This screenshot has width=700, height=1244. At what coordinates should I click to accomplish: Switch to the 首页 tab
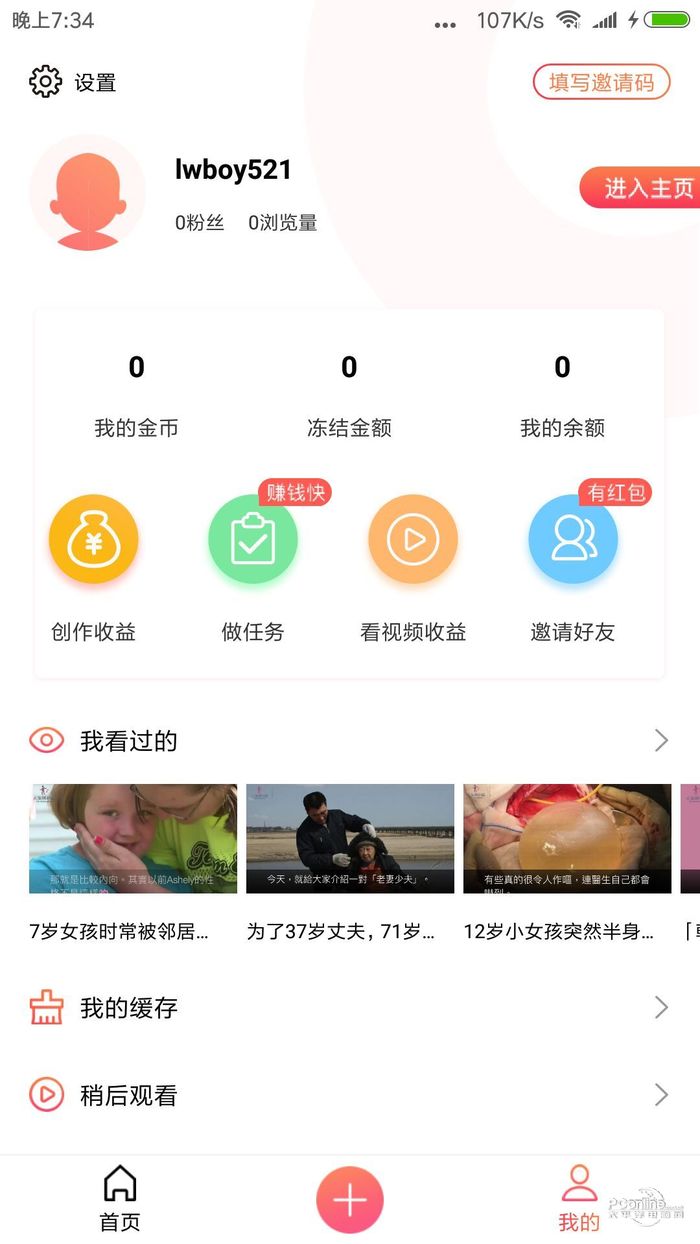[120, 1198]
